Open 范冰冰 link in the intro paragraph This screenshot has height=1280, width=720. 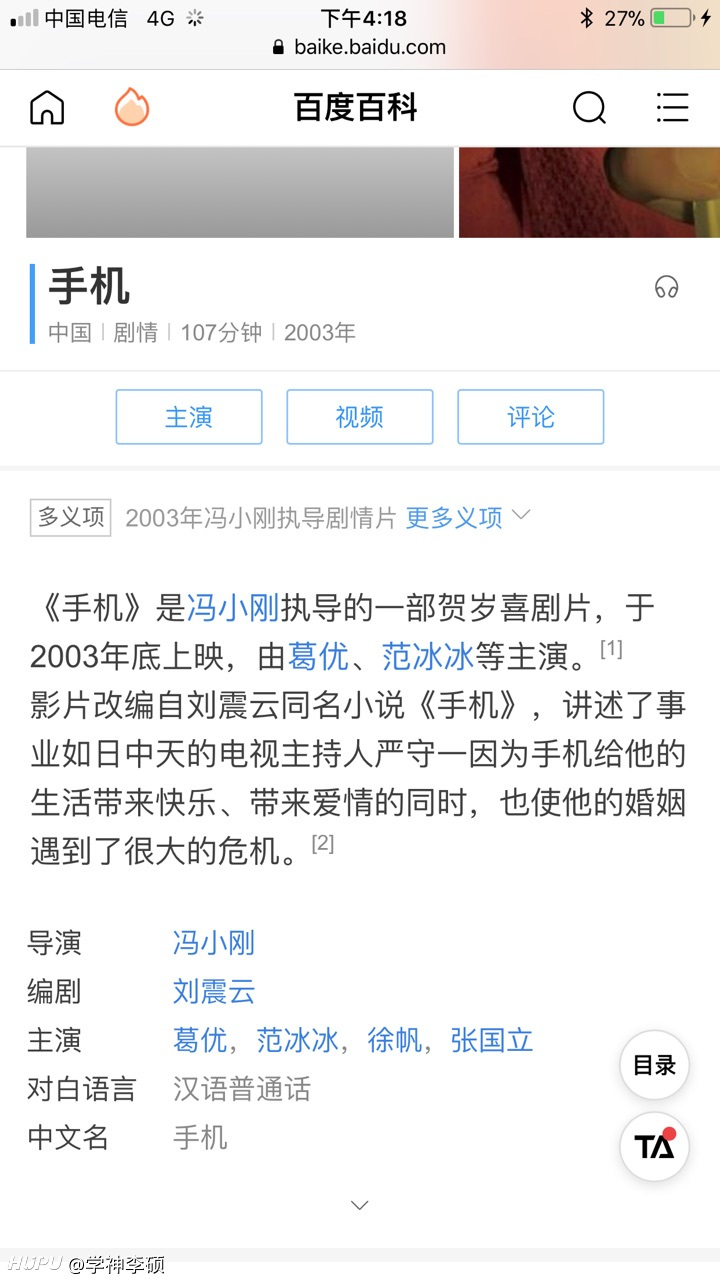[427, 656]
